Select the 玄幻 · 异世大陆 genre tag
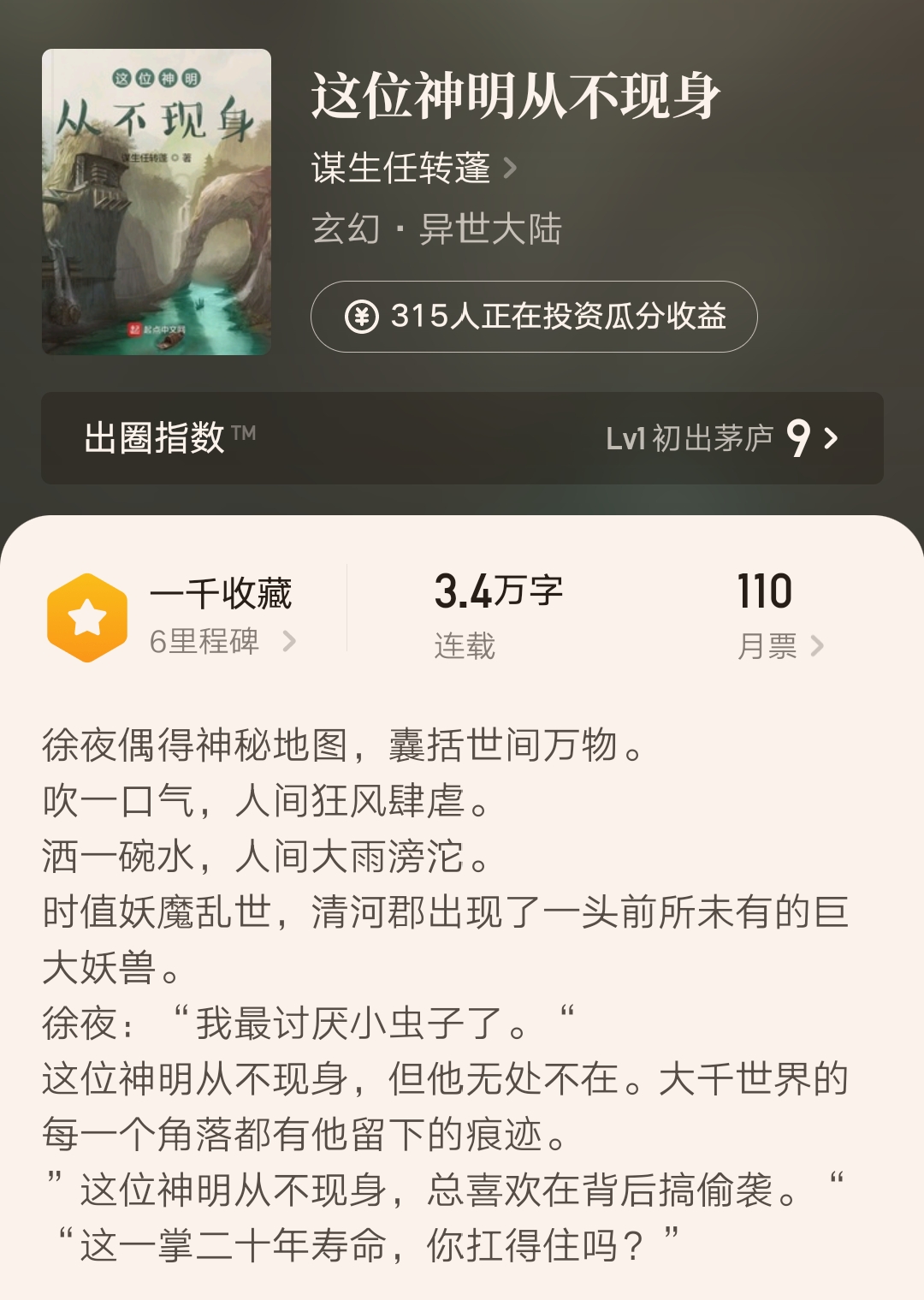 [x=436, y=229]
